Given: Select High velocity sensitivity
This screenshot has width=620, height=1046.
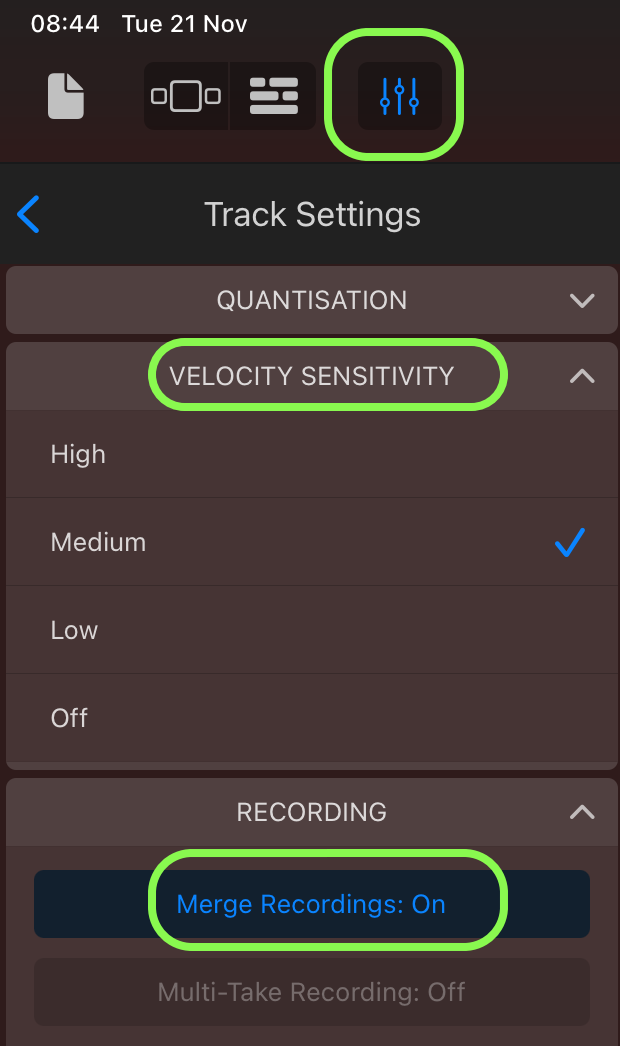Looking at the screenshot, I should click(312, 454).
